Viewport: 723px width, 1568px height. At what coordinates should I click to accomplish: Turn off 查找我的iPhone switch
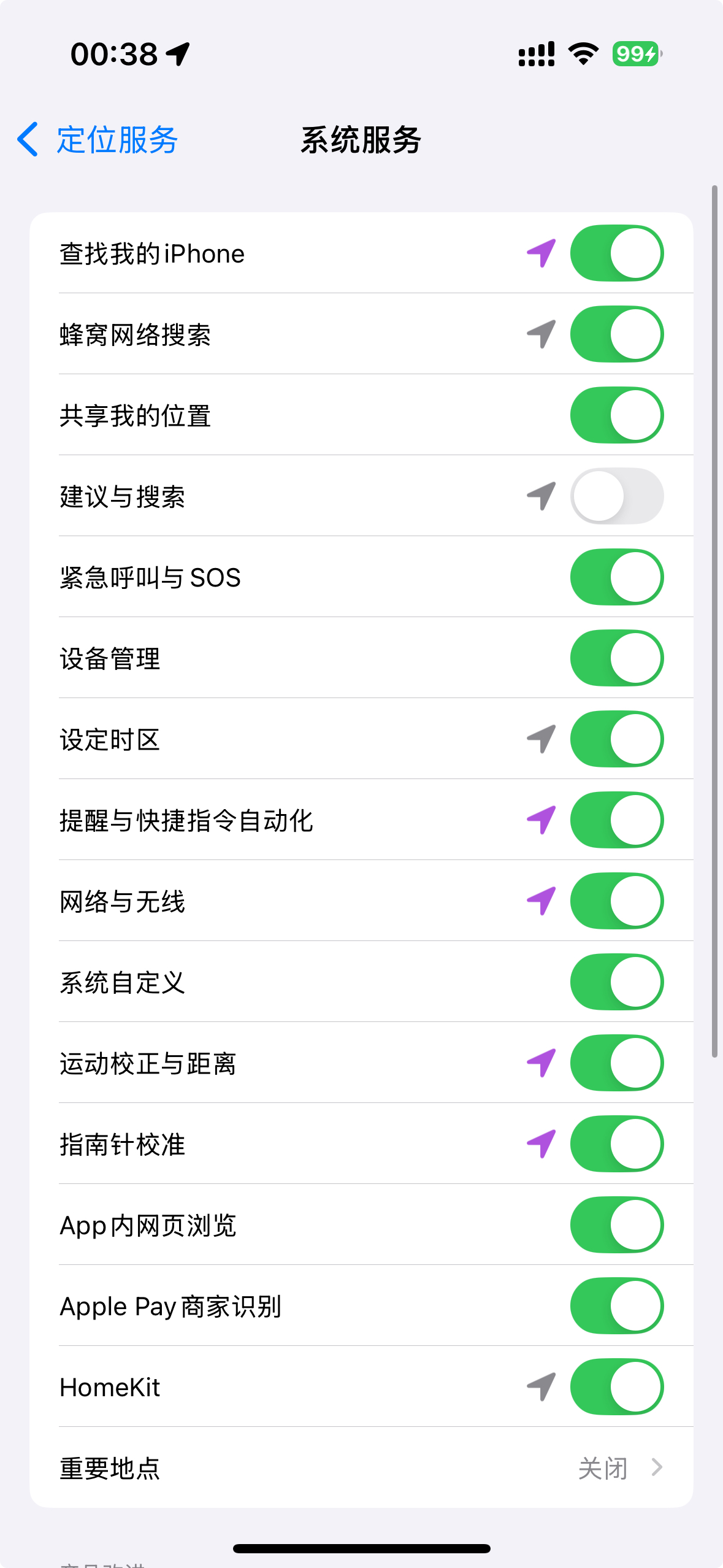click(616, 253)
